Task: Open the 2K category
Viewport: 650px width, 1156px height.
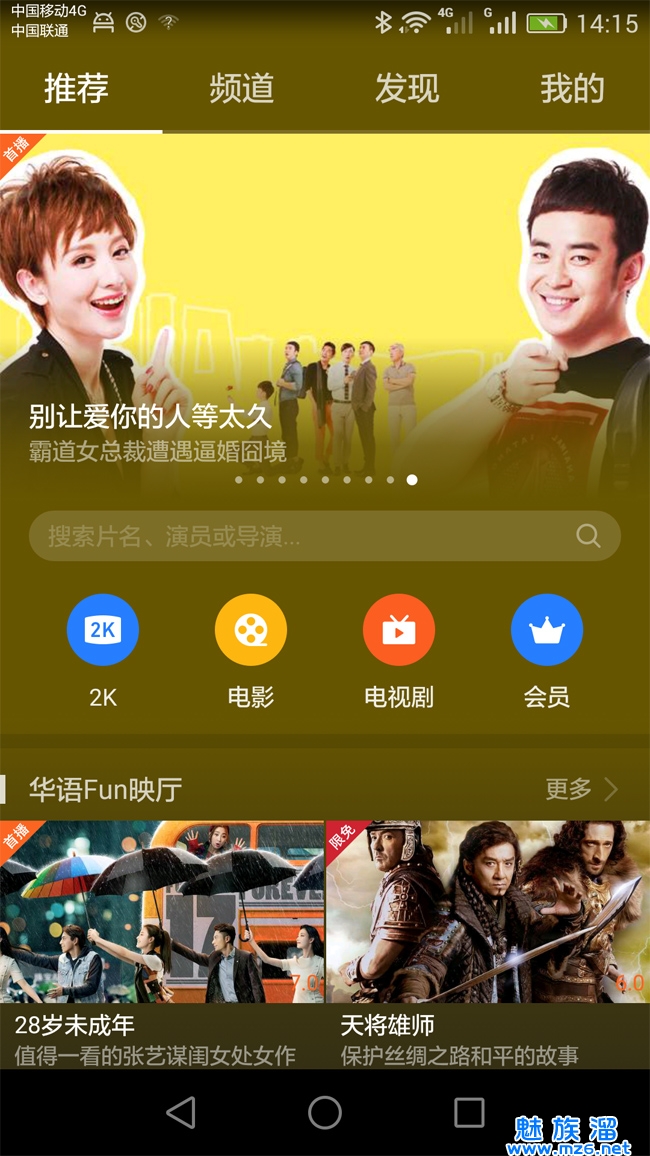Action: (x=102, y=631)
